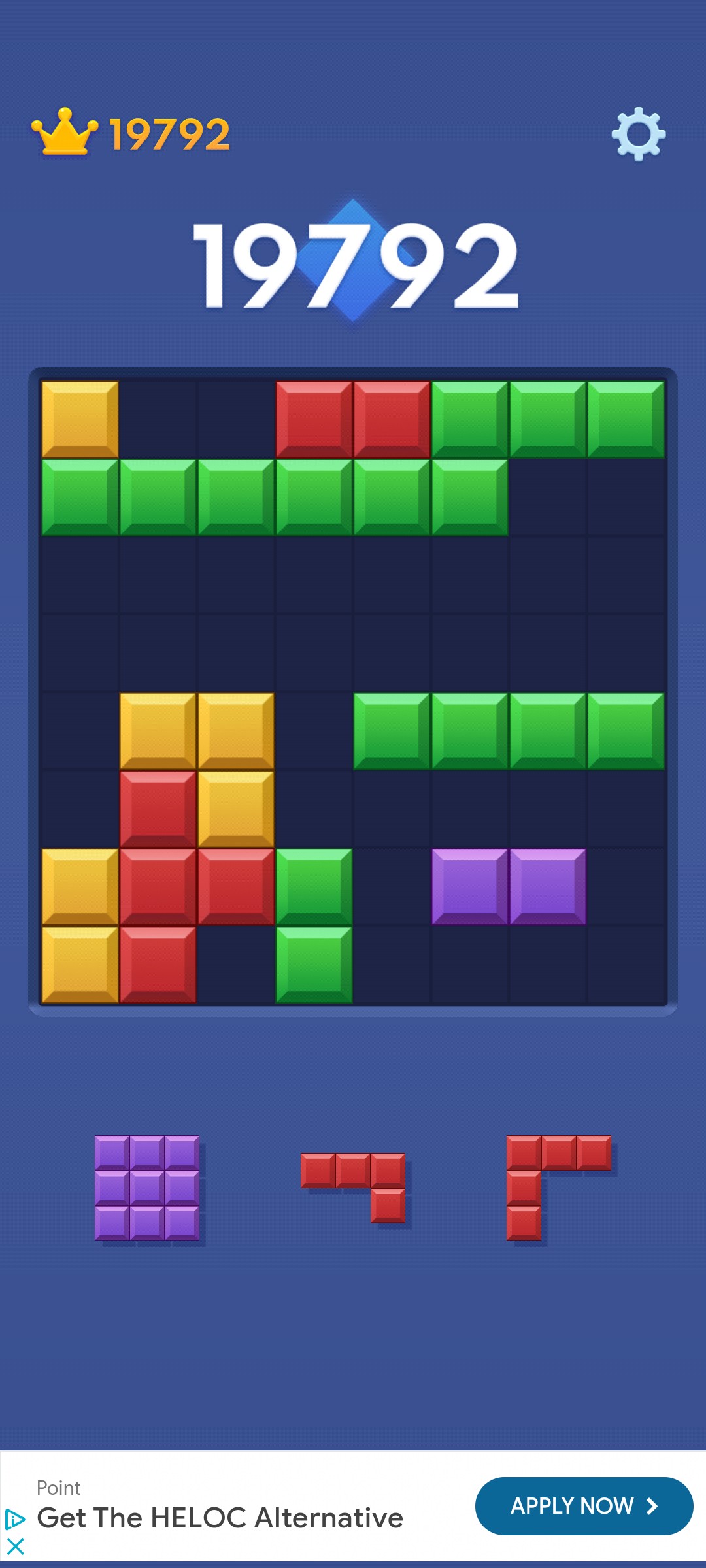Image resolution: width=706 pixels, height=1568 pixels.
Task: Tap APPLY NOW in the ad banner
Action: click(584, 1506)
